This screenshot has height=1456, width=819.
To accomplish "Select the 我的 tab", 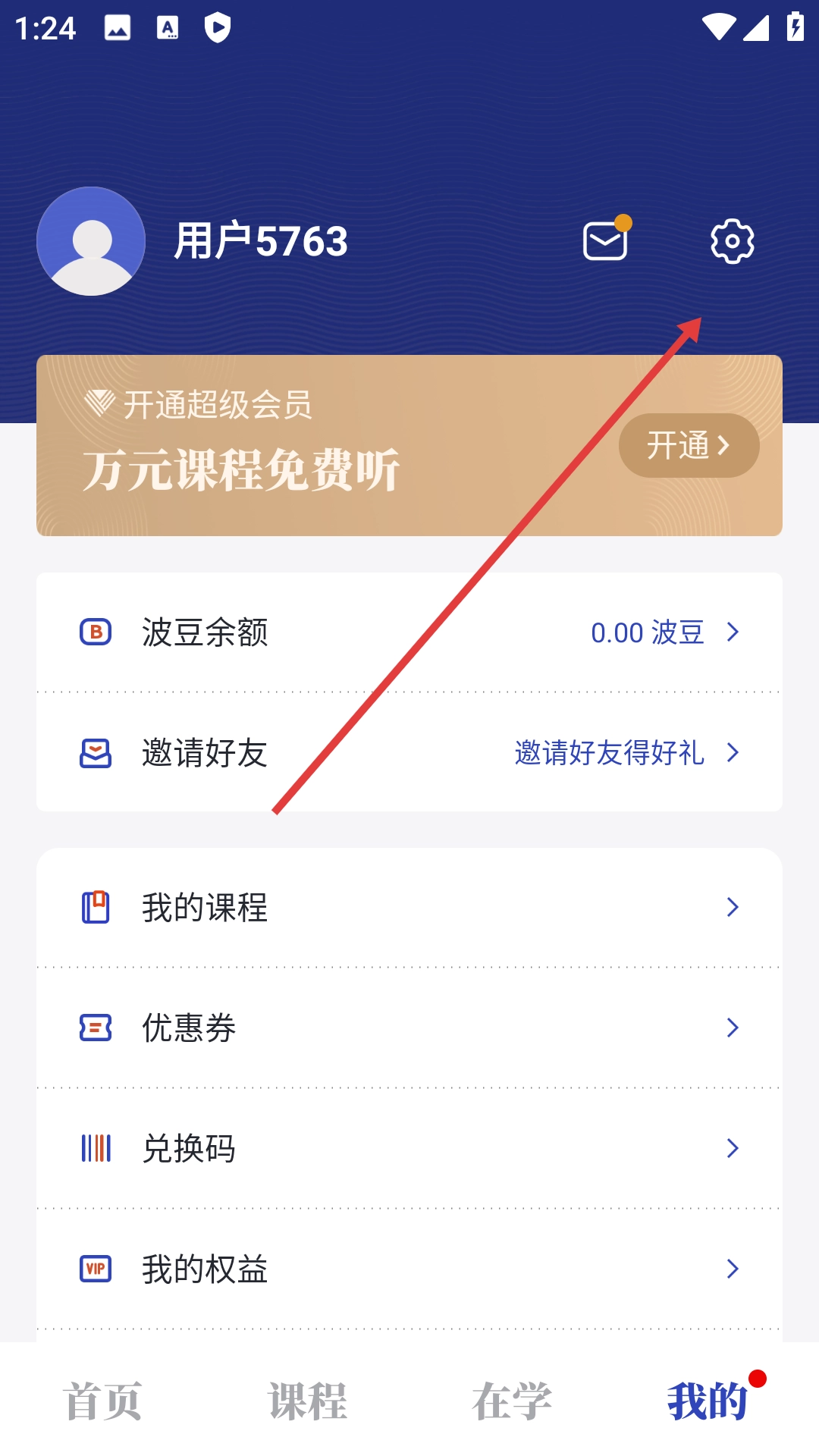I will click(708, 1401).
